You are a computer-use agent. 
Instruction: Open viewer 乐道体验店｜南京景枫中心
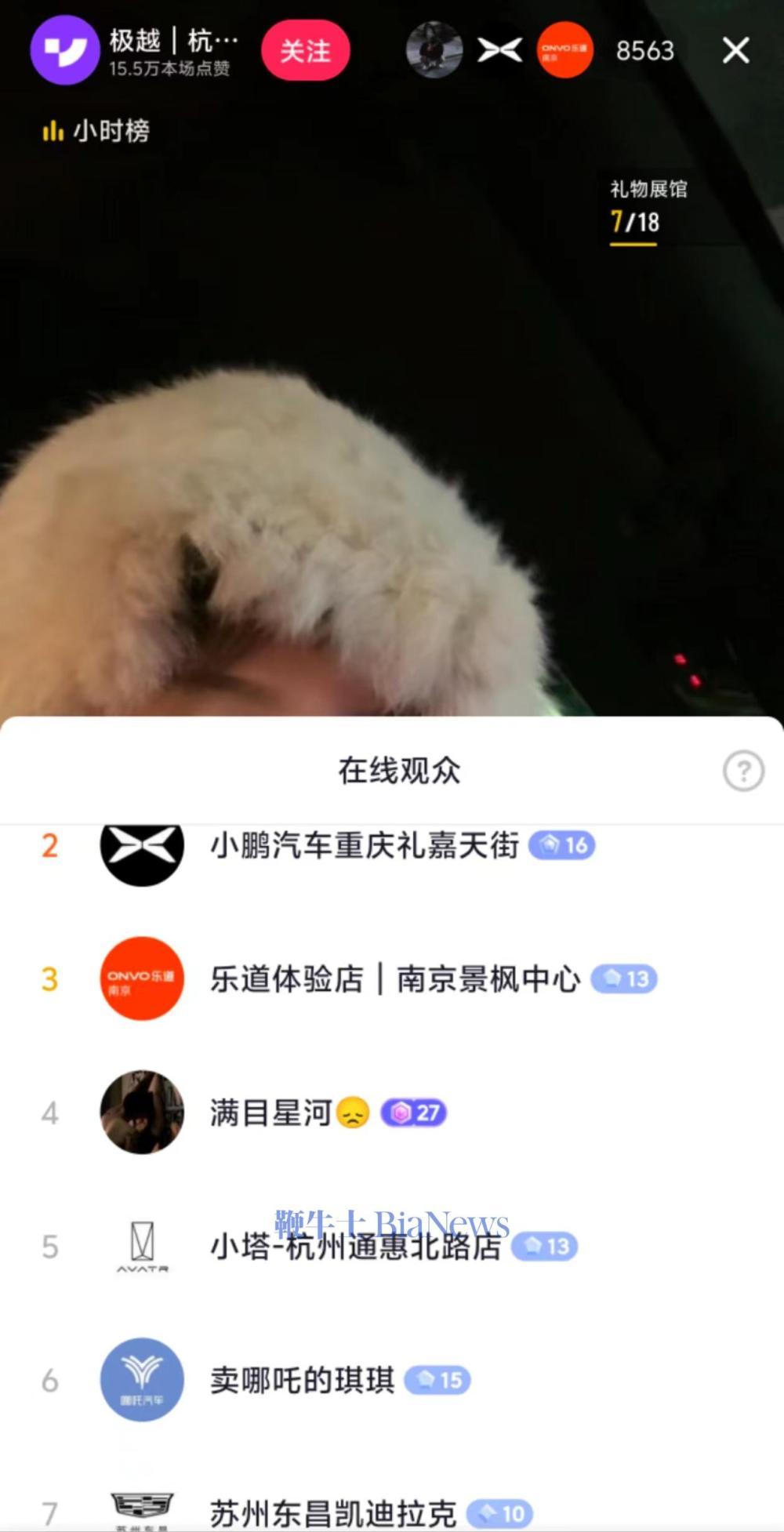[394, 979]
